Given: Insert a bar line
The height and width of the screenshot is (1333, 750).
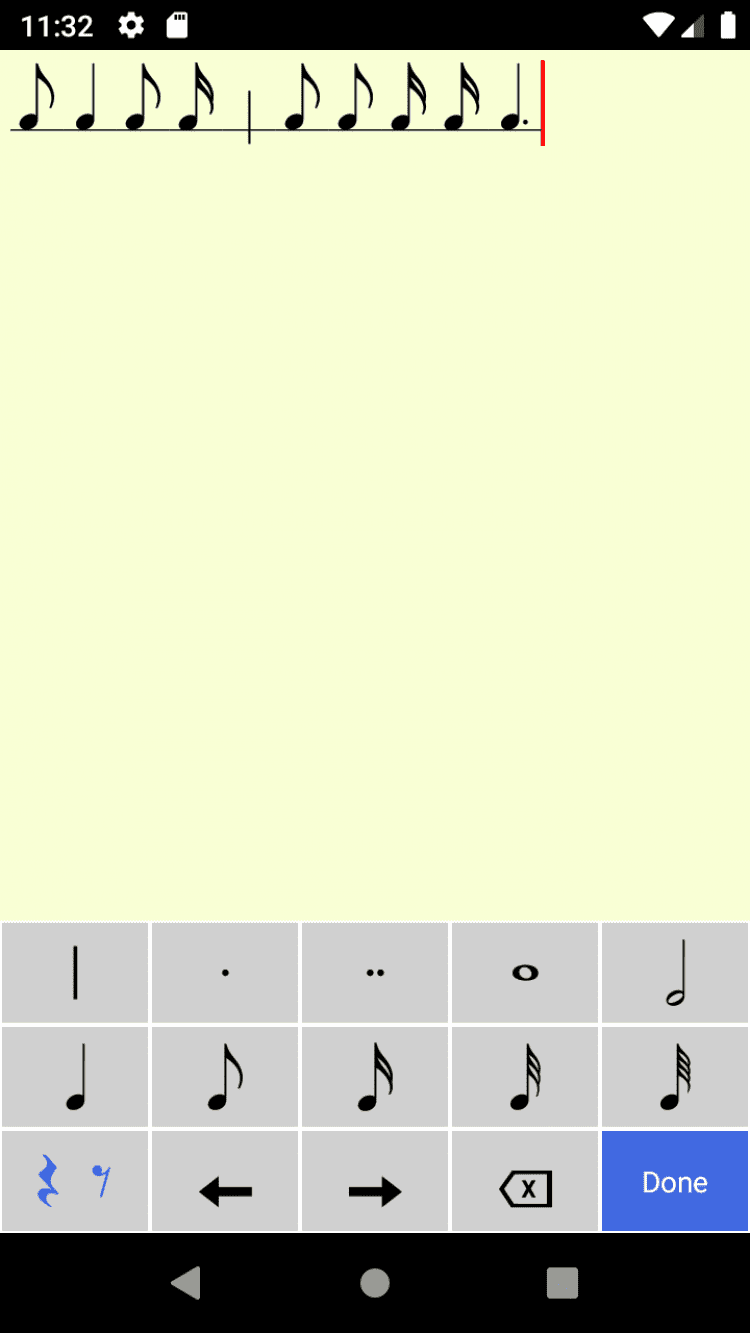Looking at the screenshot, I should pyautogui.click(x=75, y=973).
